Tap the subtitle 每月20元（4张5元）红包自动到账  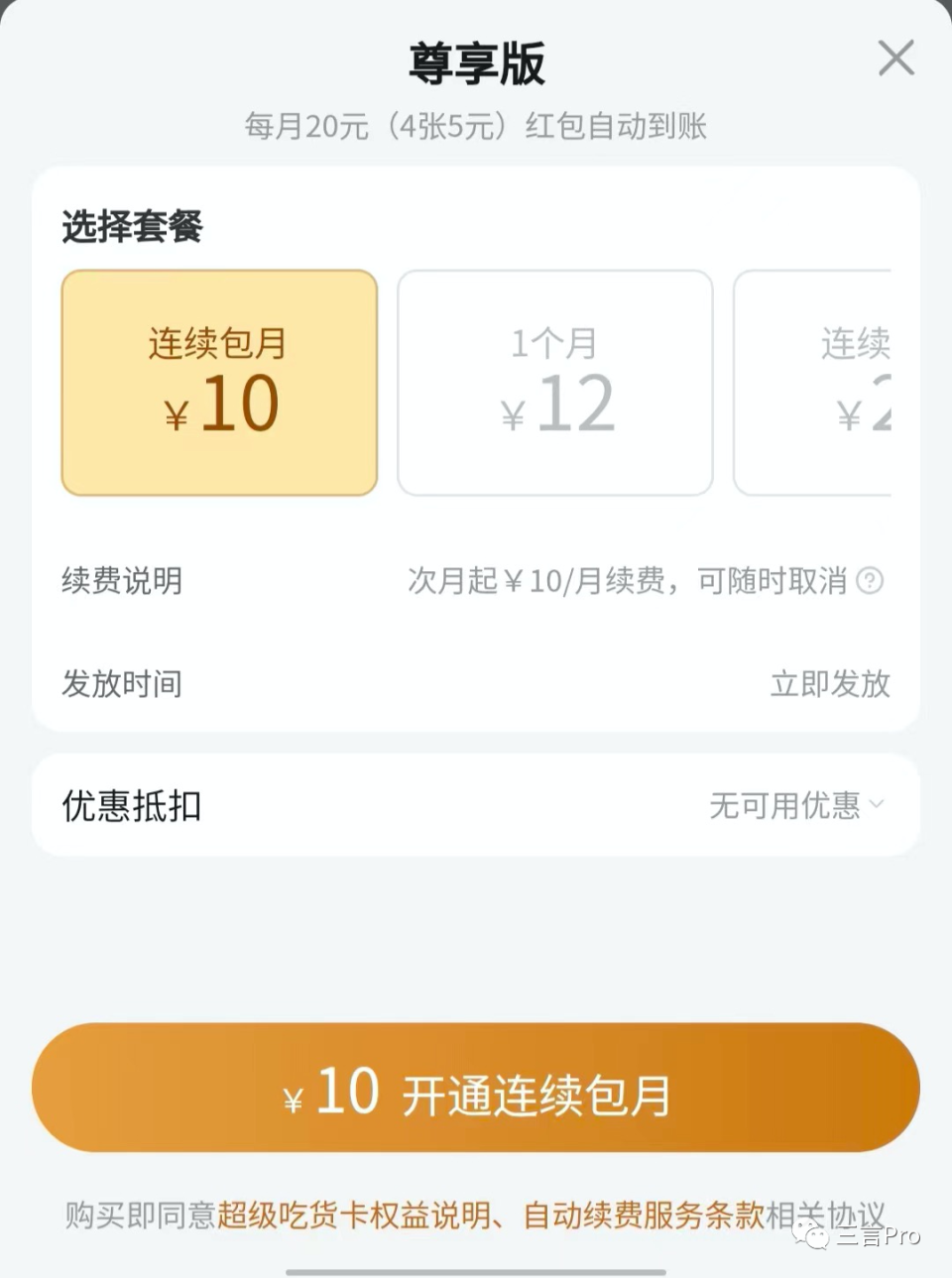476,126
